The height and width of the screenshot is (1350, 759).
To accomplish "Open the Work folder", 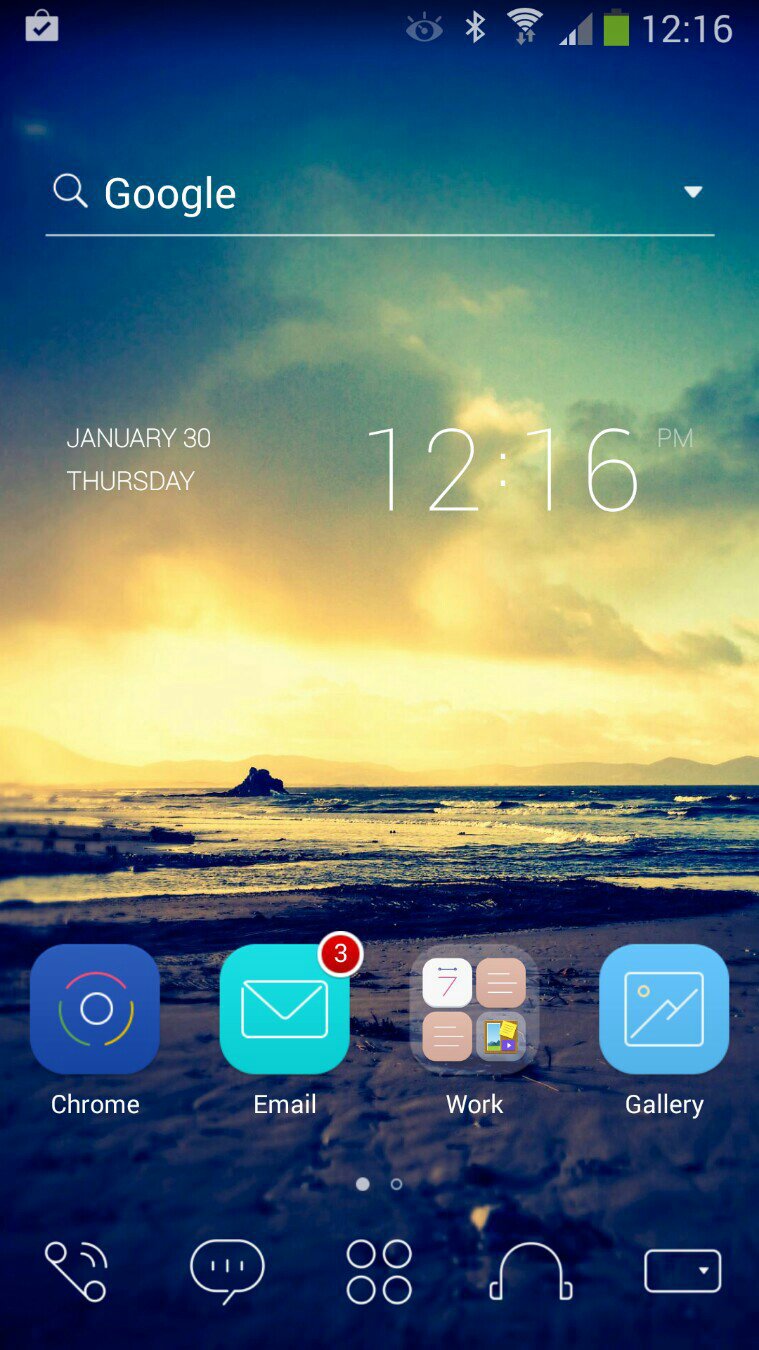I will [474, 1010].
